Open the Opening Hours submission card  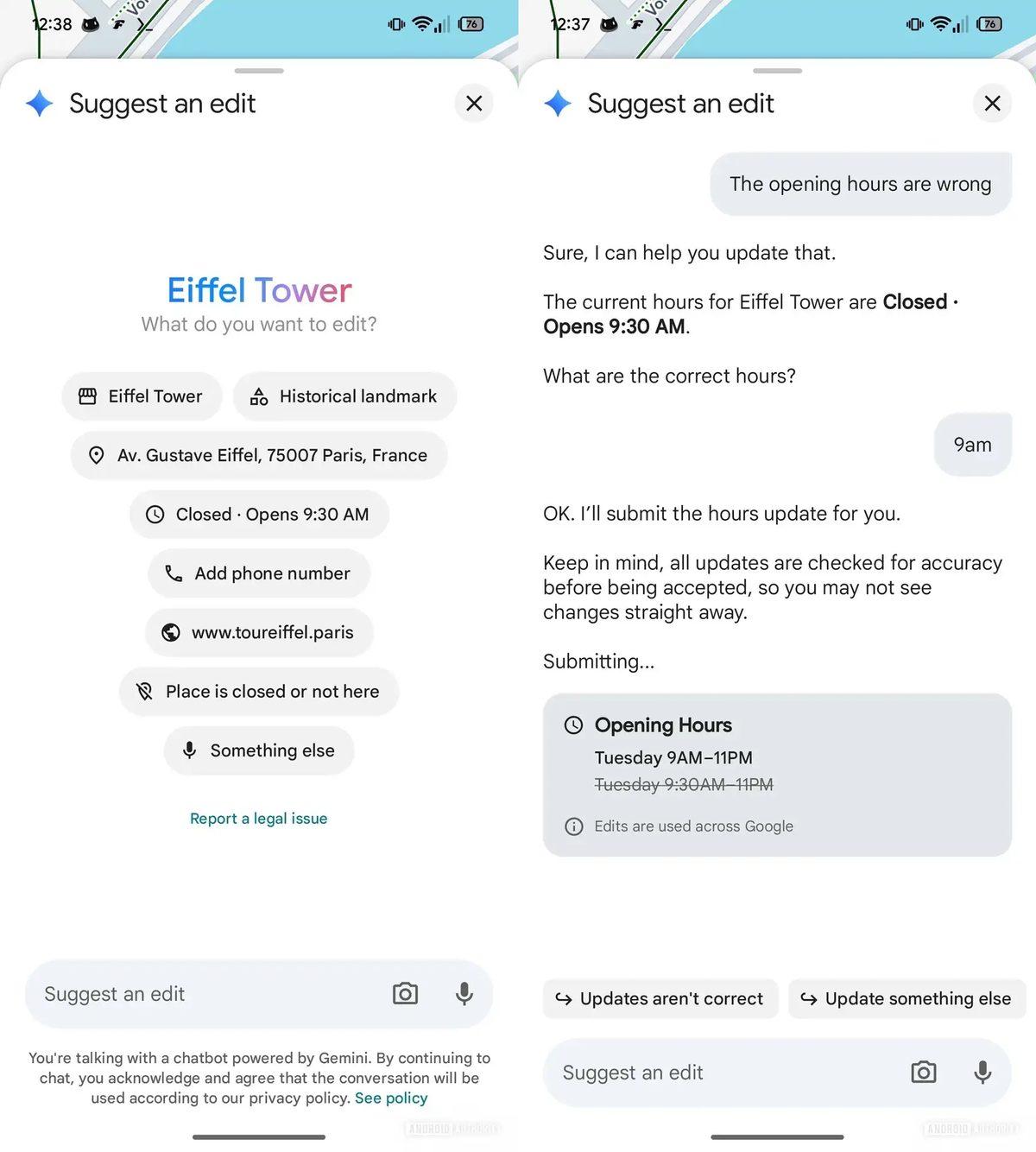777,775
